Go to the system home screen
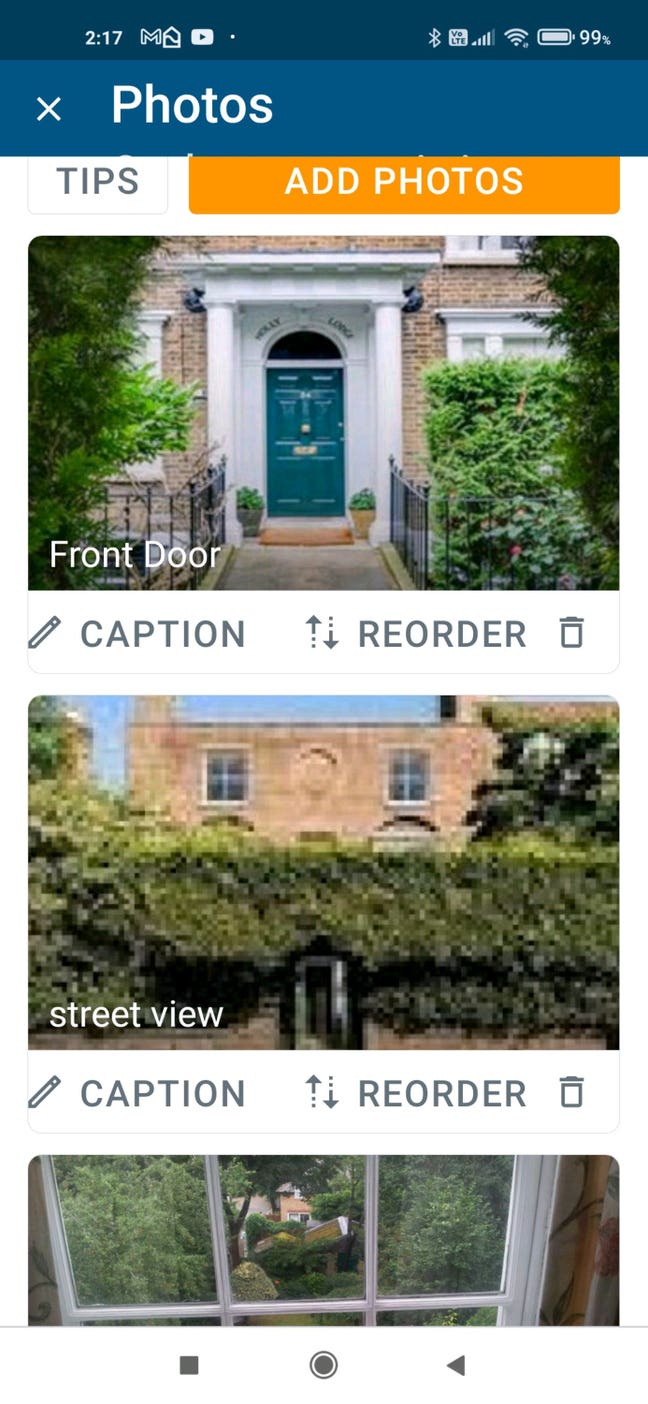 (323, 1365)
